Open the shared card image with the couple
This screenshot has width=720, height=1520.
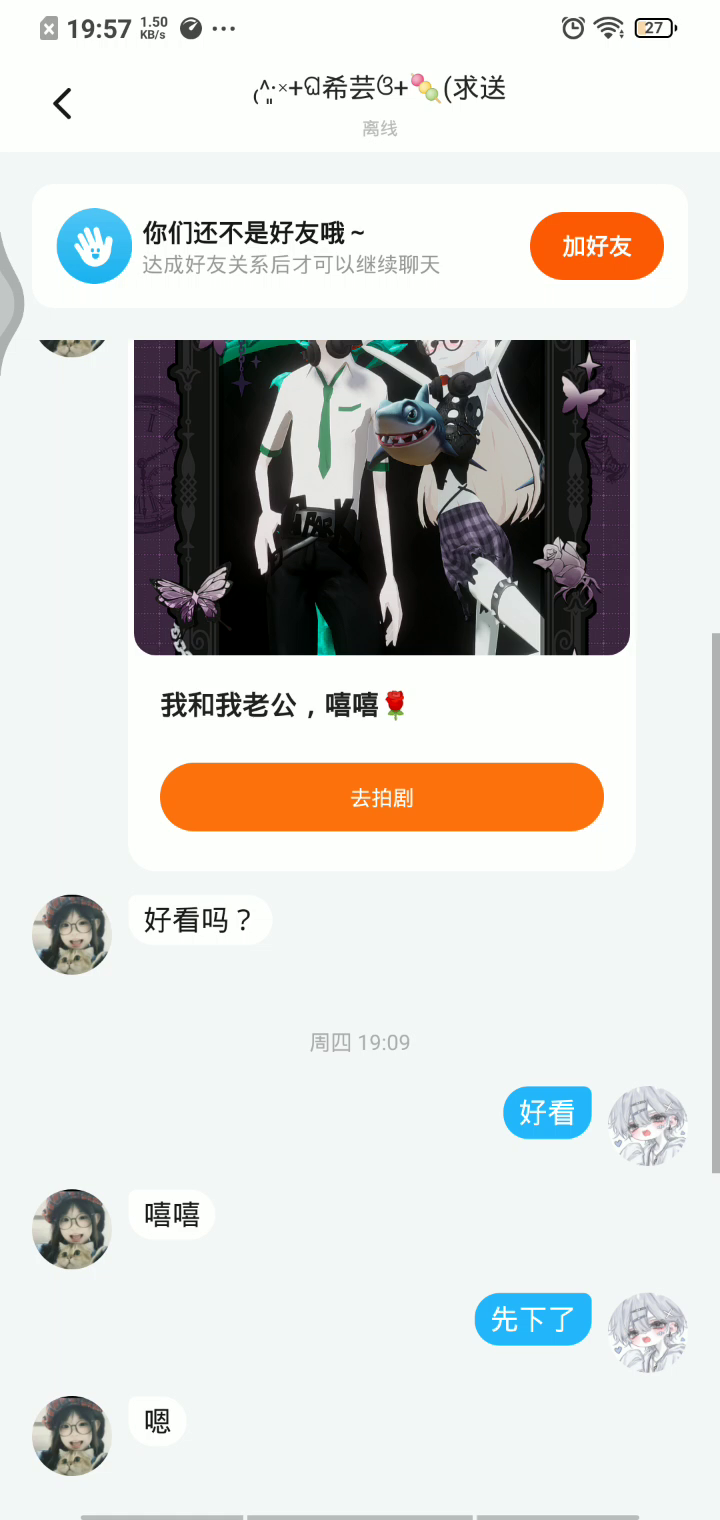pos(381,497)
